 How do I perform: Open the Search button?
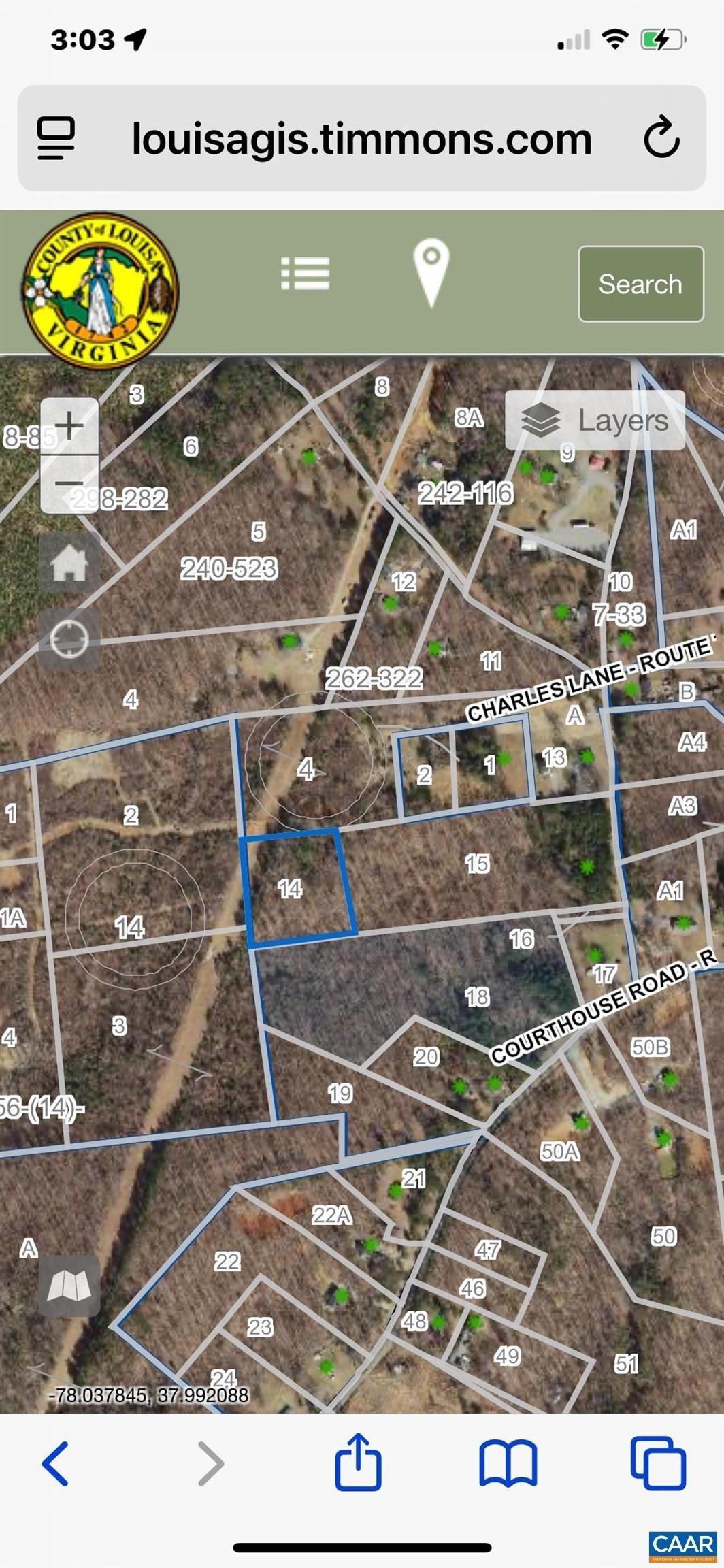point(640,284)
